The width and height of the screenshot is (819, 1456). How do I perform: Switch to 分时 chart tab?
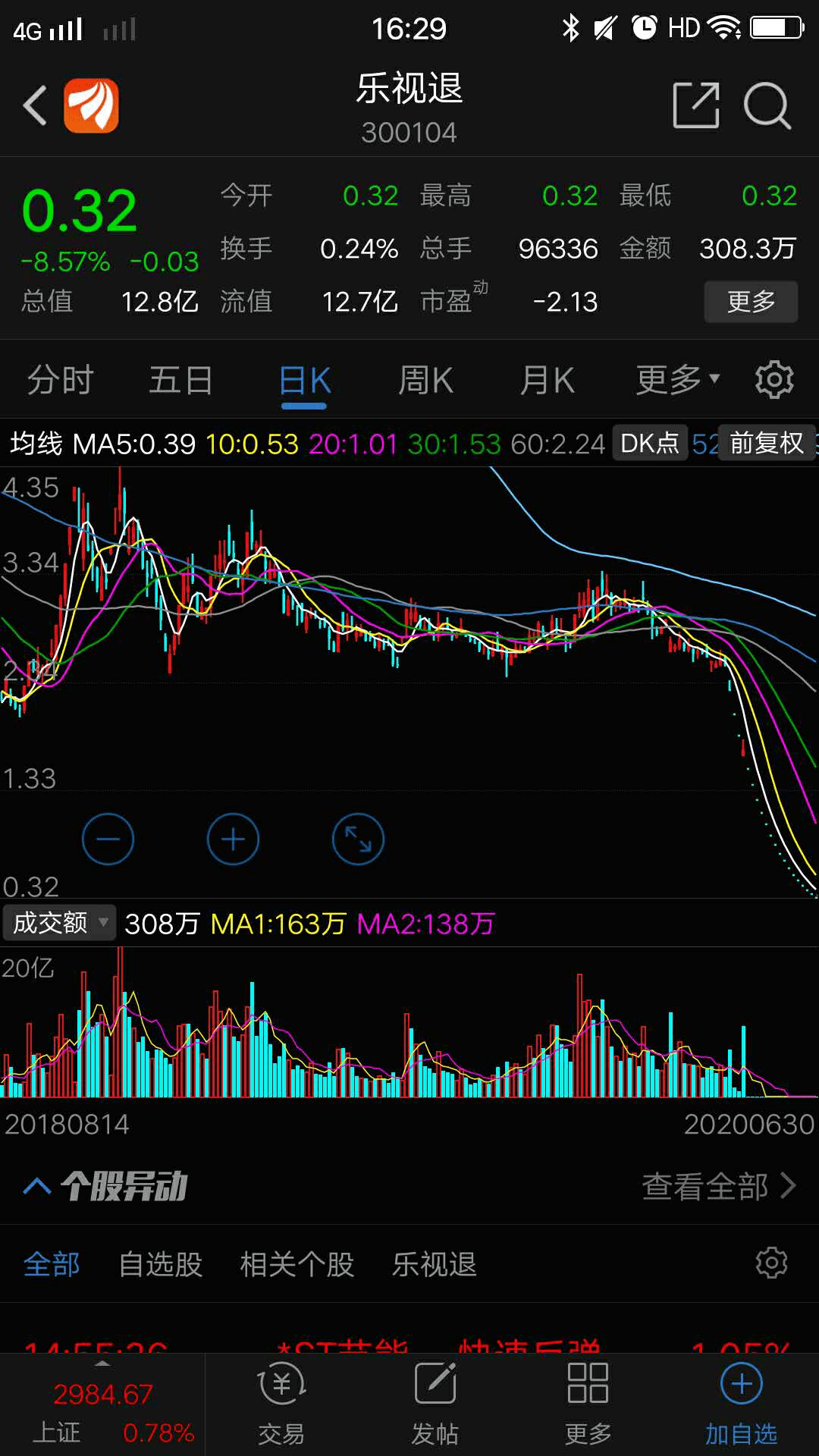click(61, 380)
